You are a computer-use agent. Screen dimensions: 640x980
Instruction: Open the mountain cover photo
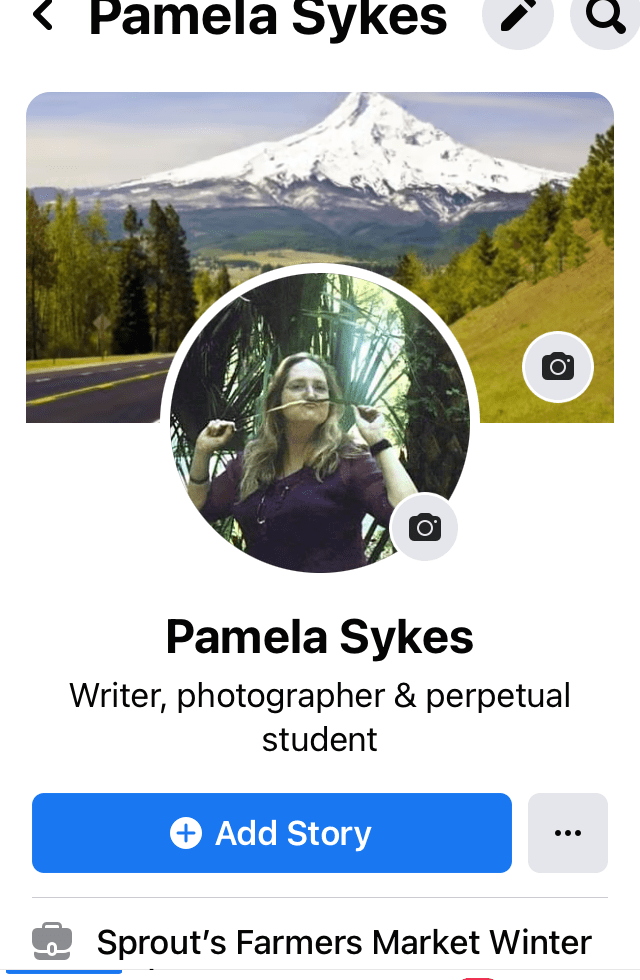[x=320, y=170]
